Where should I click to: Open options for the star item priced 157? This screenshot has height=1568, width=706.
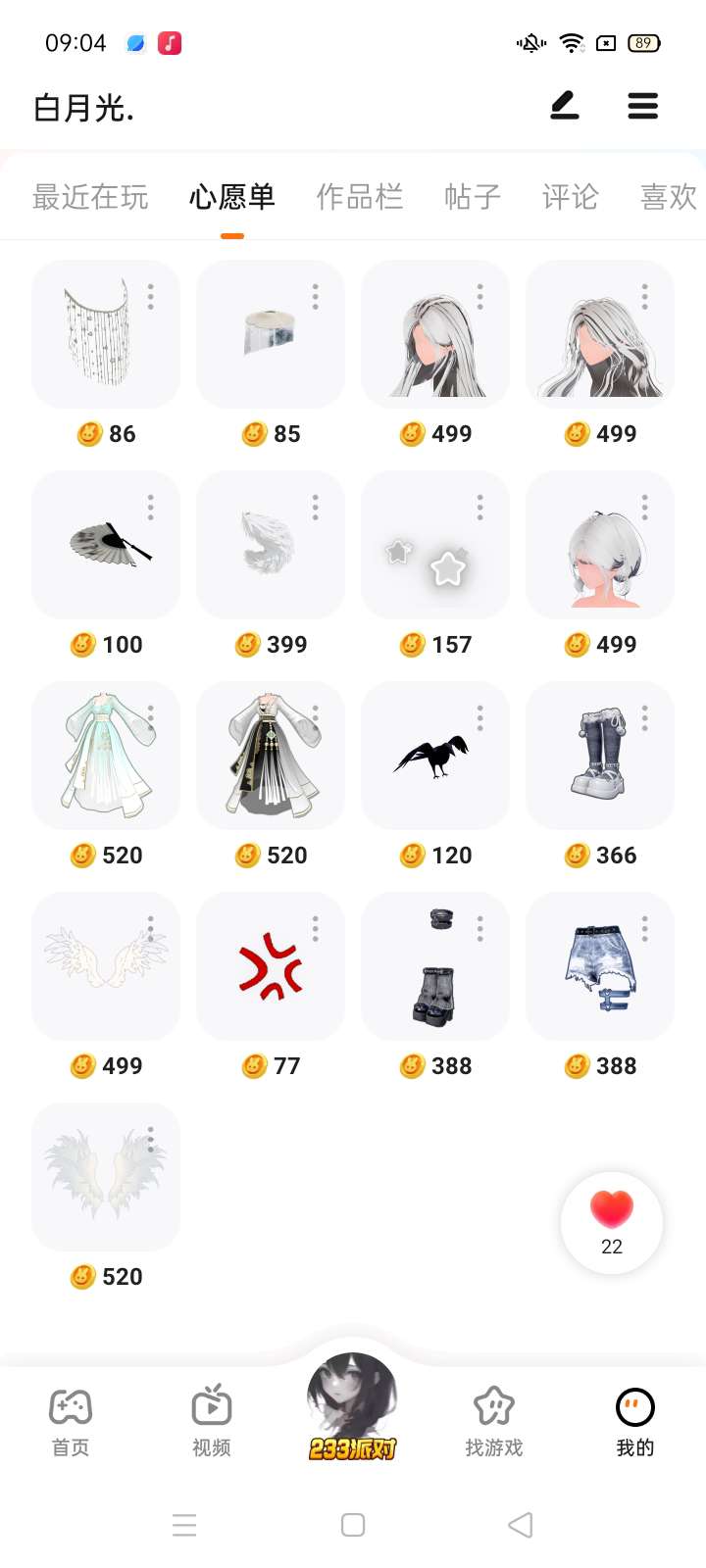tap(480, 507)
